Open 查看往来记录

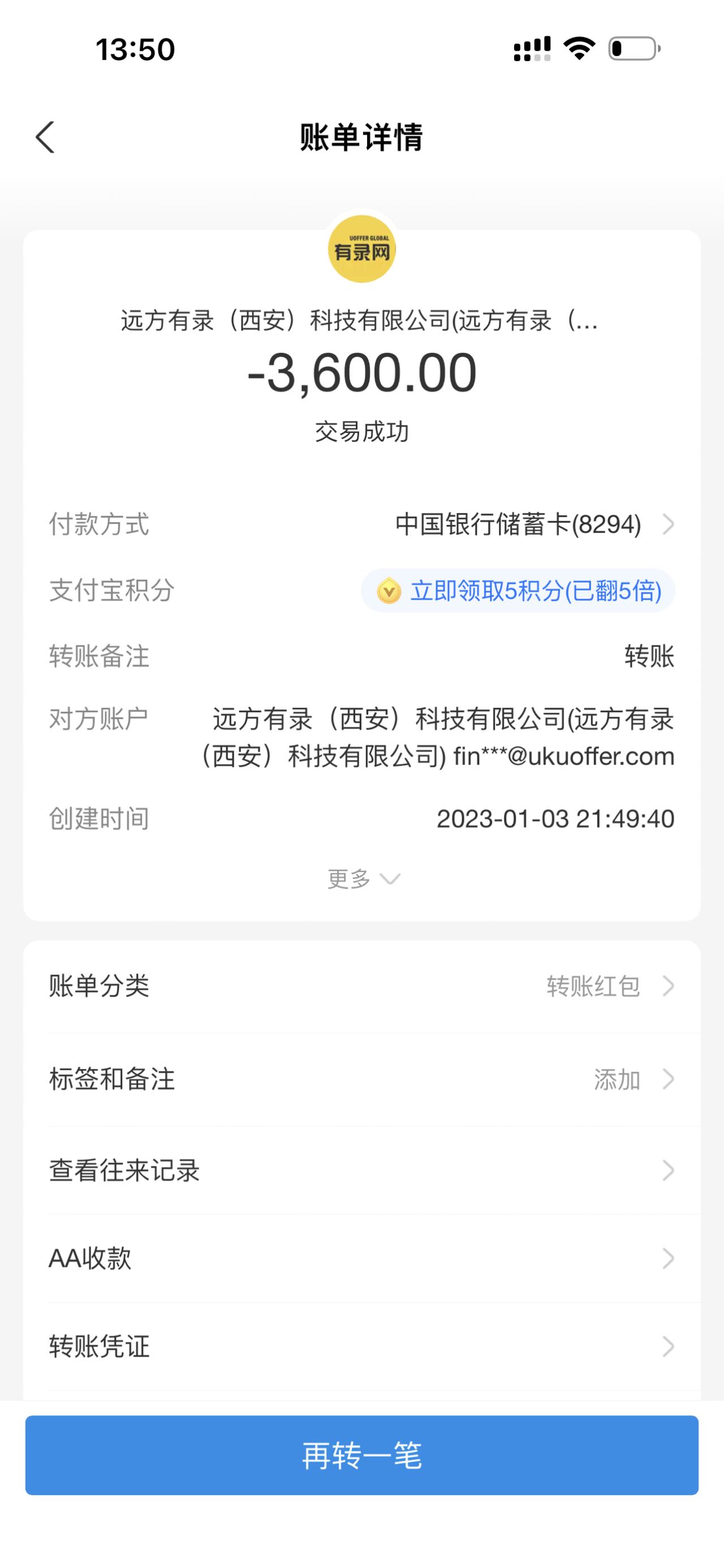(361, 1171)
